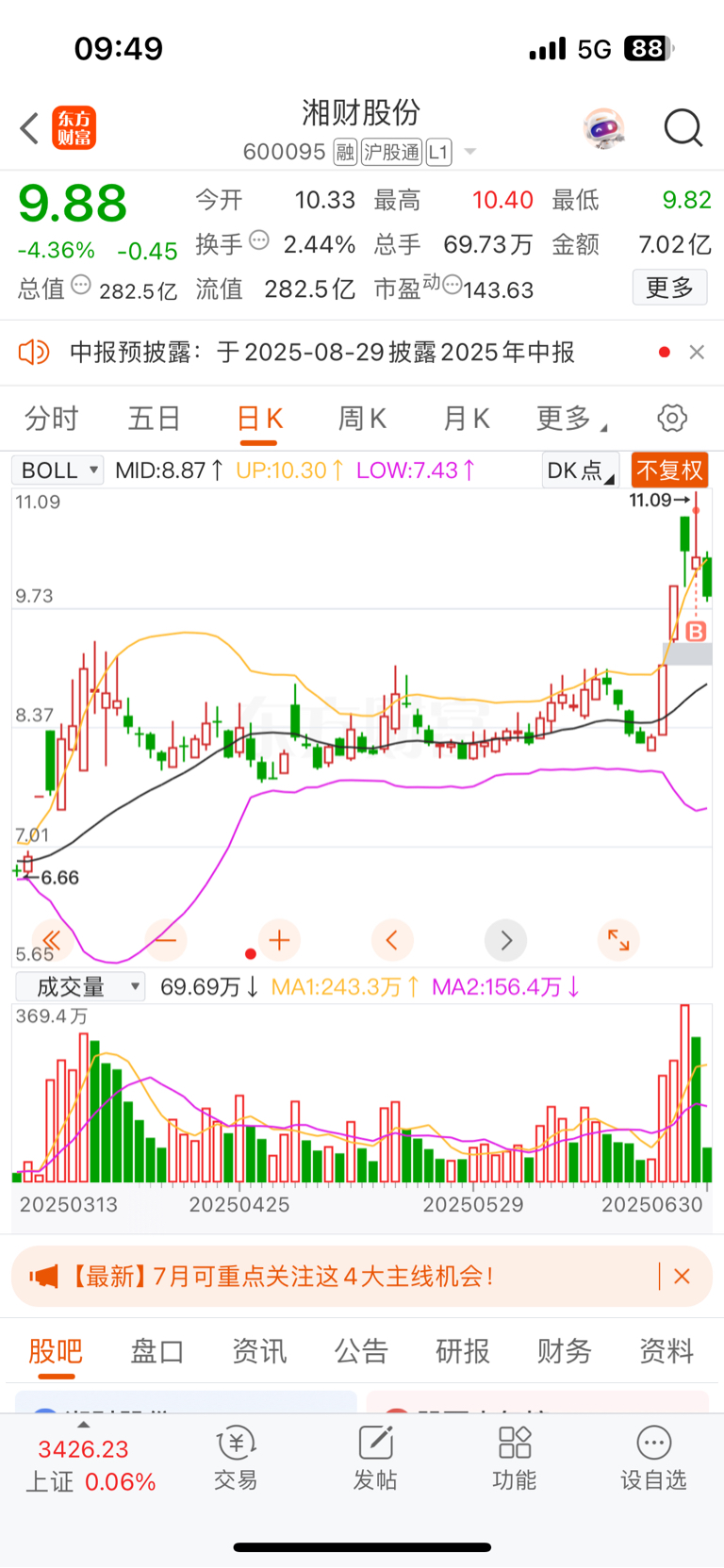Switch to the 五日 chart tab
Image resolution: width=724 pixels, height=1568 pixels.
(x=155, y=418)
